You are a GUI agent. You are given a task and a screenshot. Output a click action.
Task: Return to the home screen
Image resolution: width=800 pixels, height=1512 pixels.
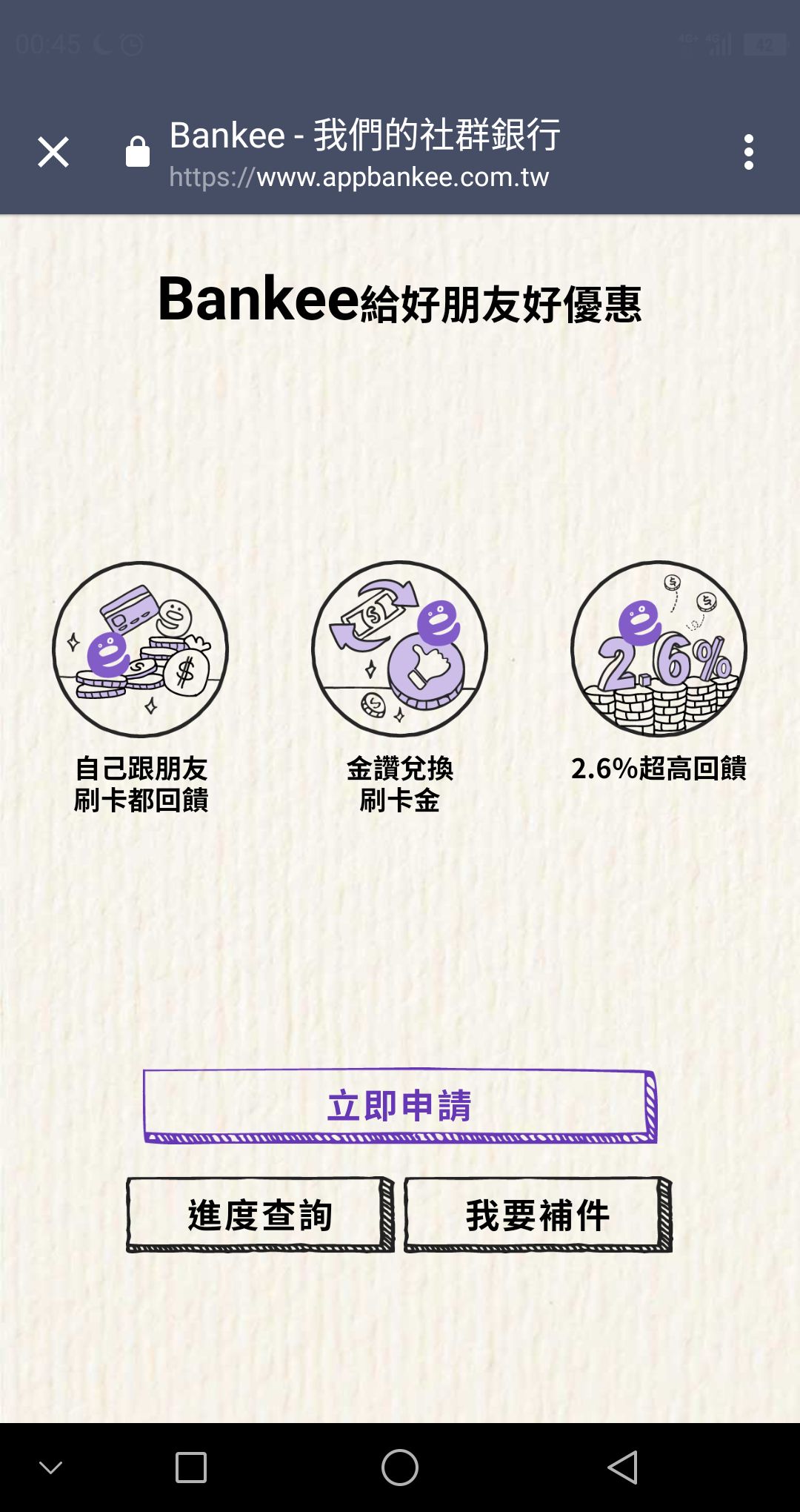click(x=400, y=1468)
